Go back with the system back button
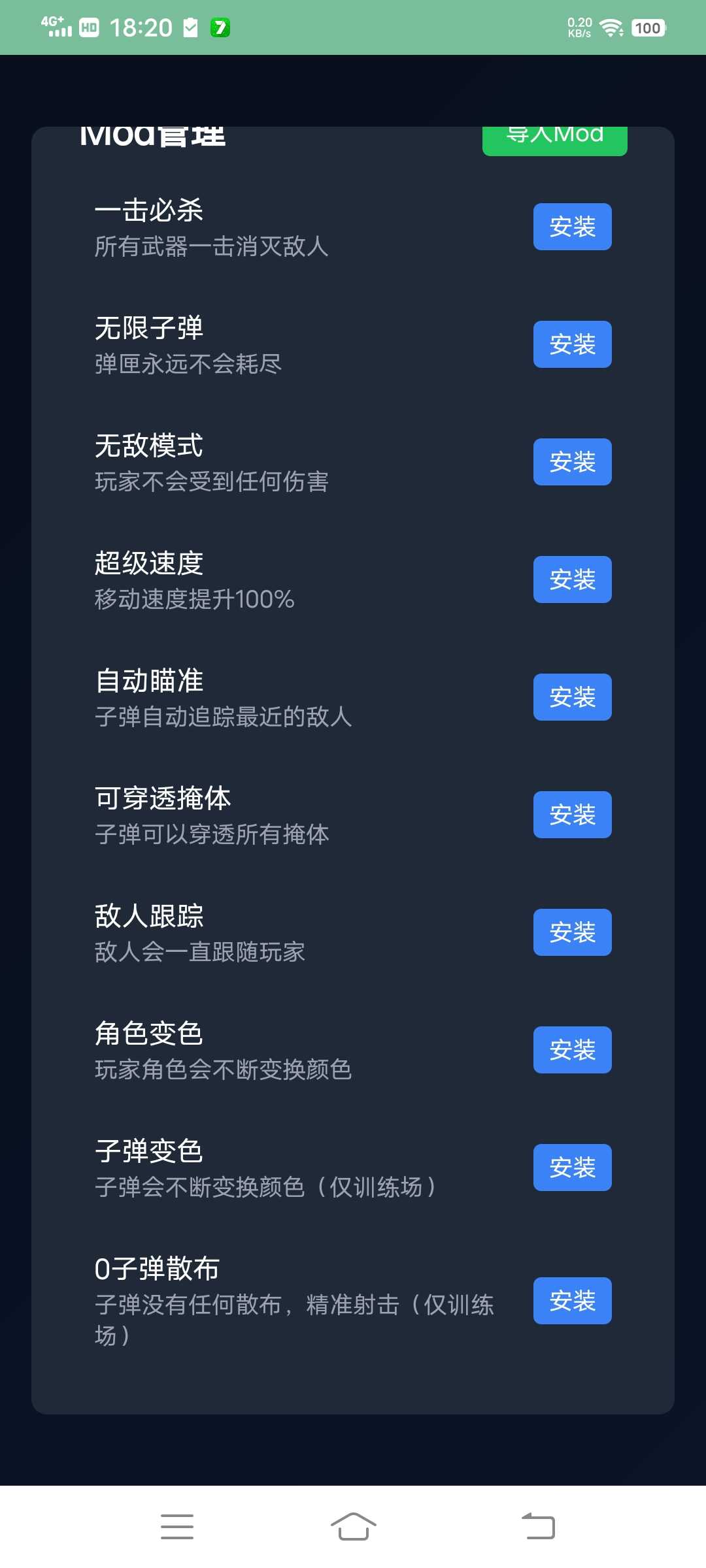The height and width of the screenshot is (1568, 706). tap(538, 1527)
